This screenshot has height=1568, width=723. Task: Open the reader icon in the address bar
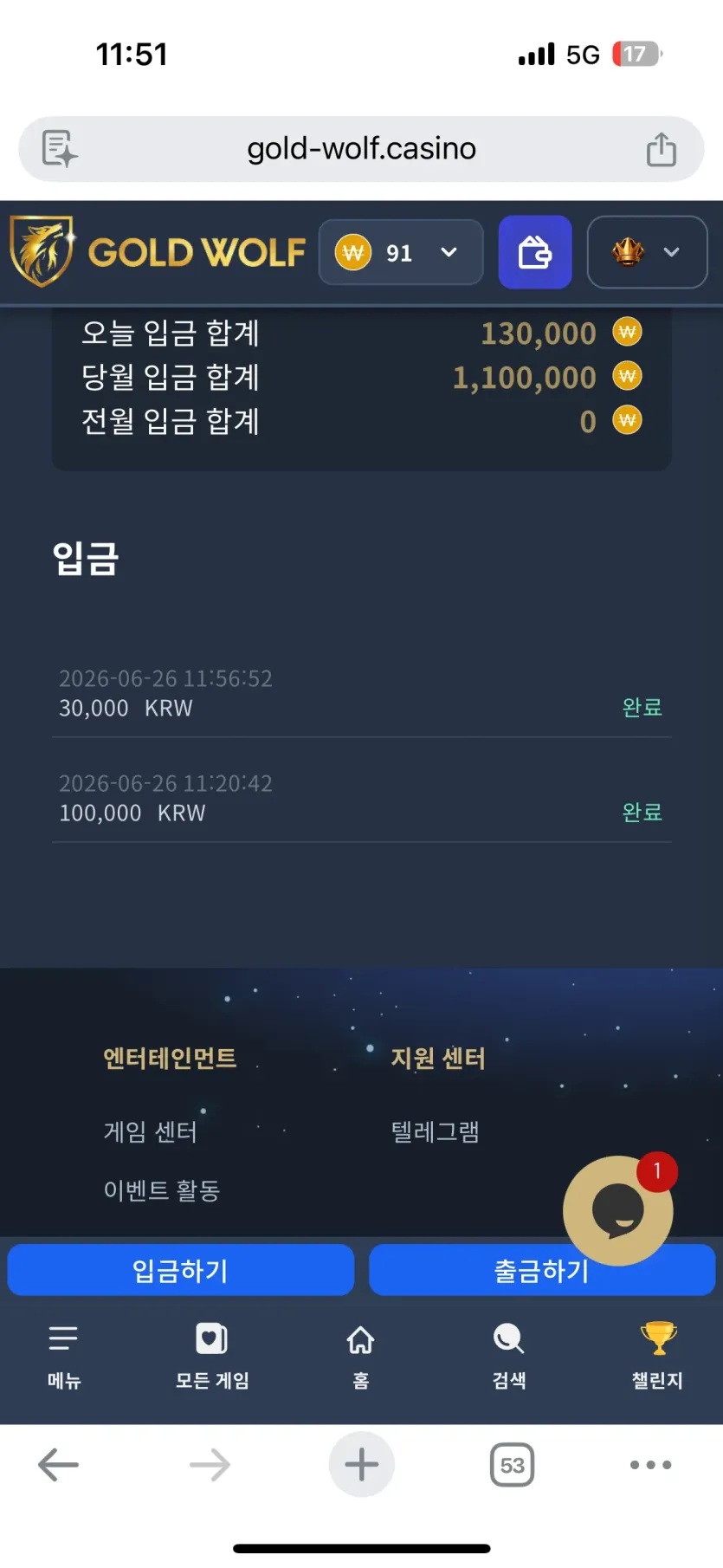[60, 149]
